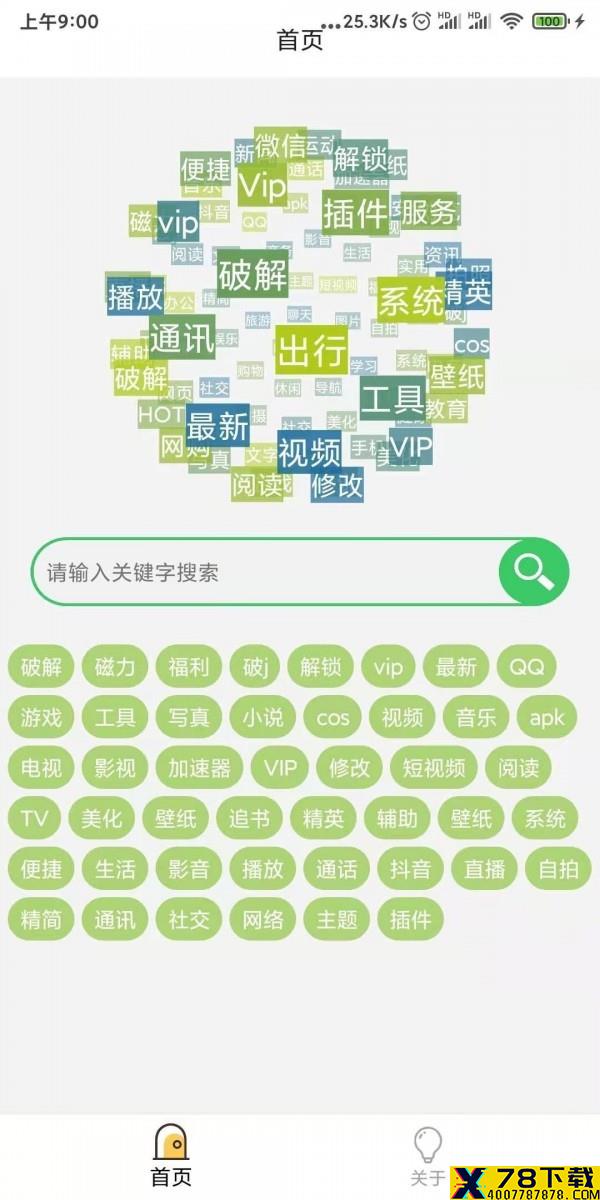The width and height of the screenshot is (600, 1200).
Task: Switch to the 关于 tab
Action: pyautogui.click(x=428, y=1156)
